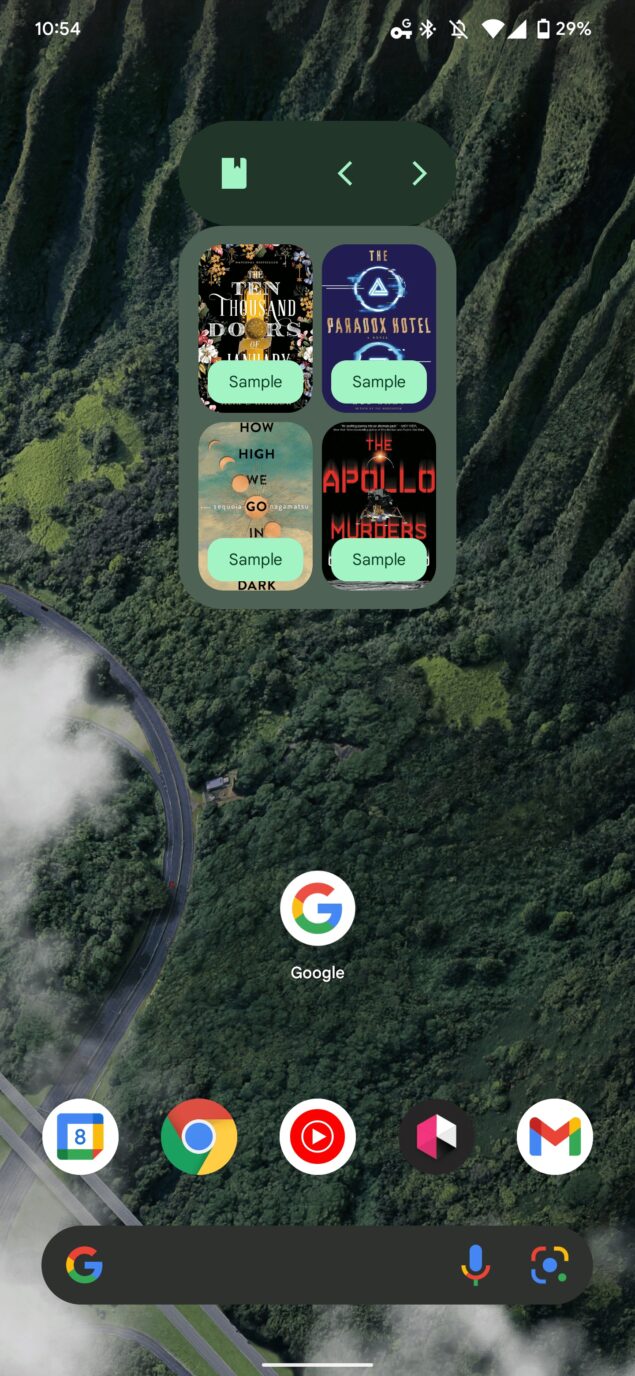Open Gmail

pos(554,1137)
